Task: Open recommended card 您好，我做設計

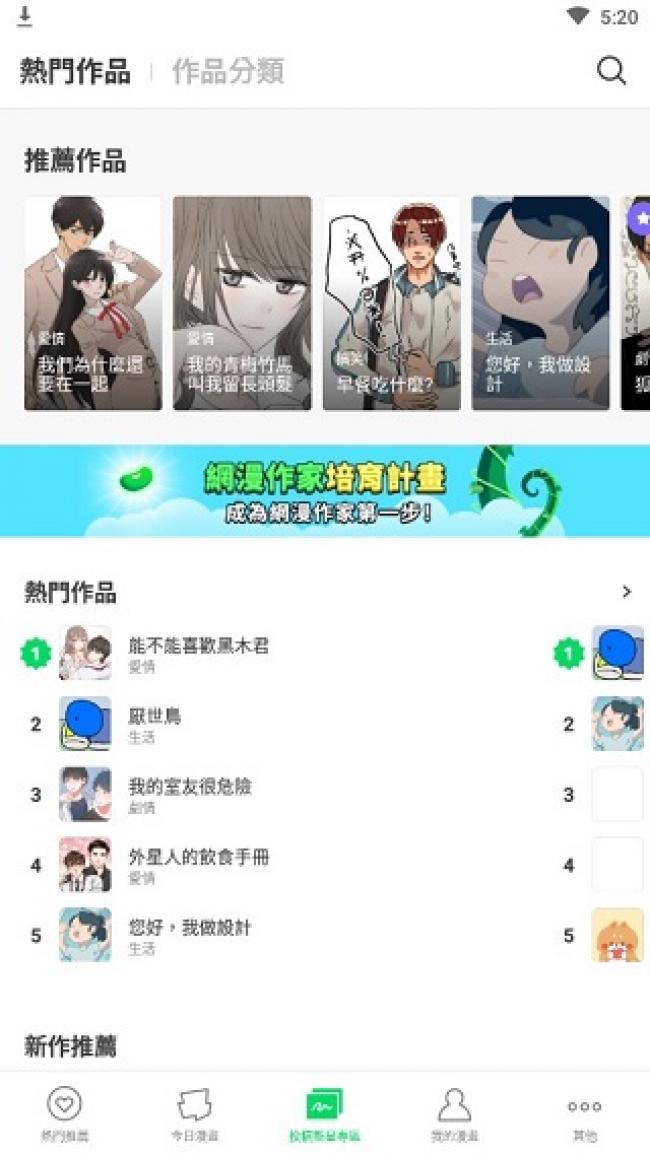Action: (x=540, y=303)
